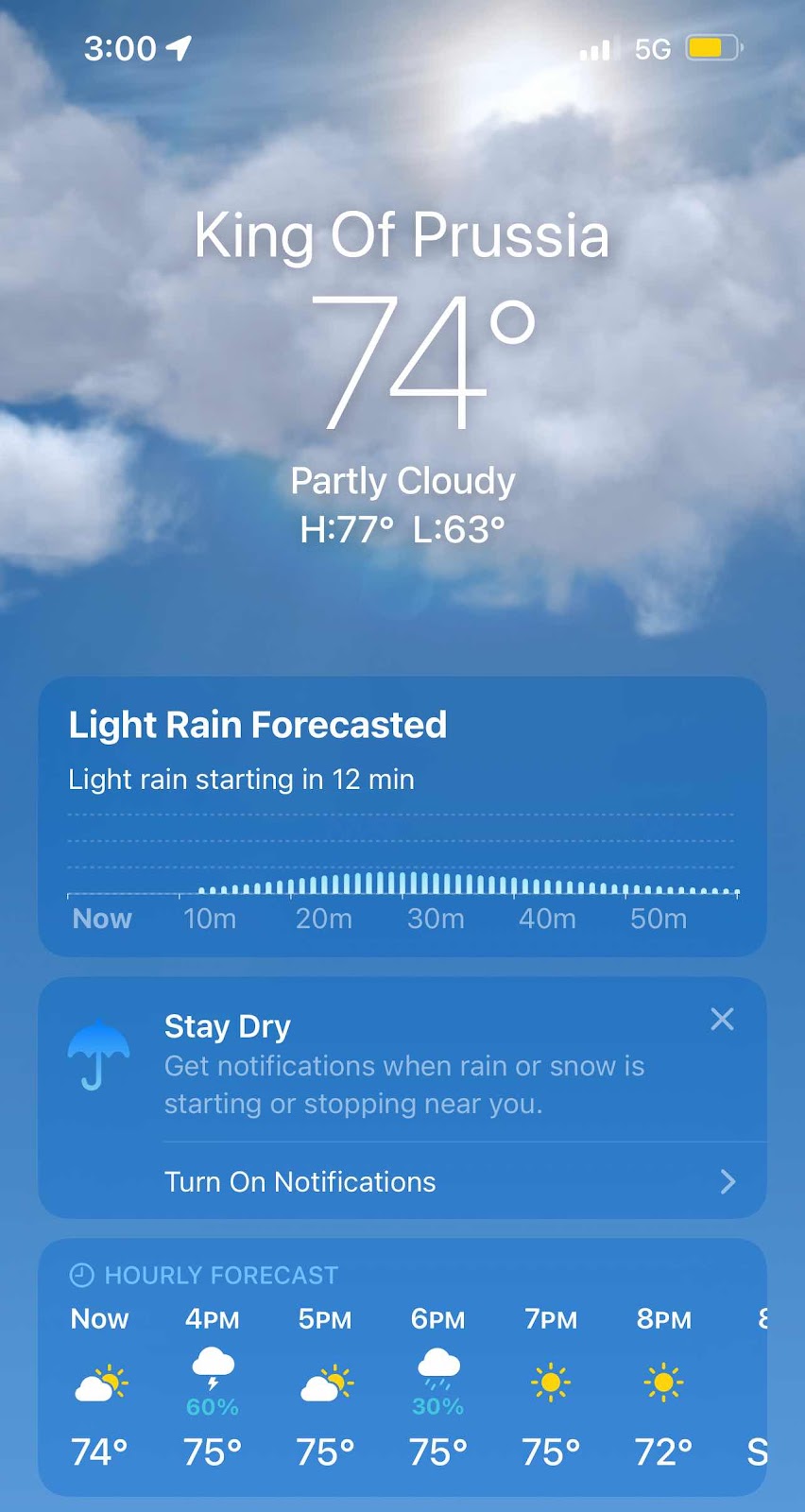The height and width of the screenshot is (1512, 805).
Task: Open Turn On Notifications
Action: pos(450,1181)
